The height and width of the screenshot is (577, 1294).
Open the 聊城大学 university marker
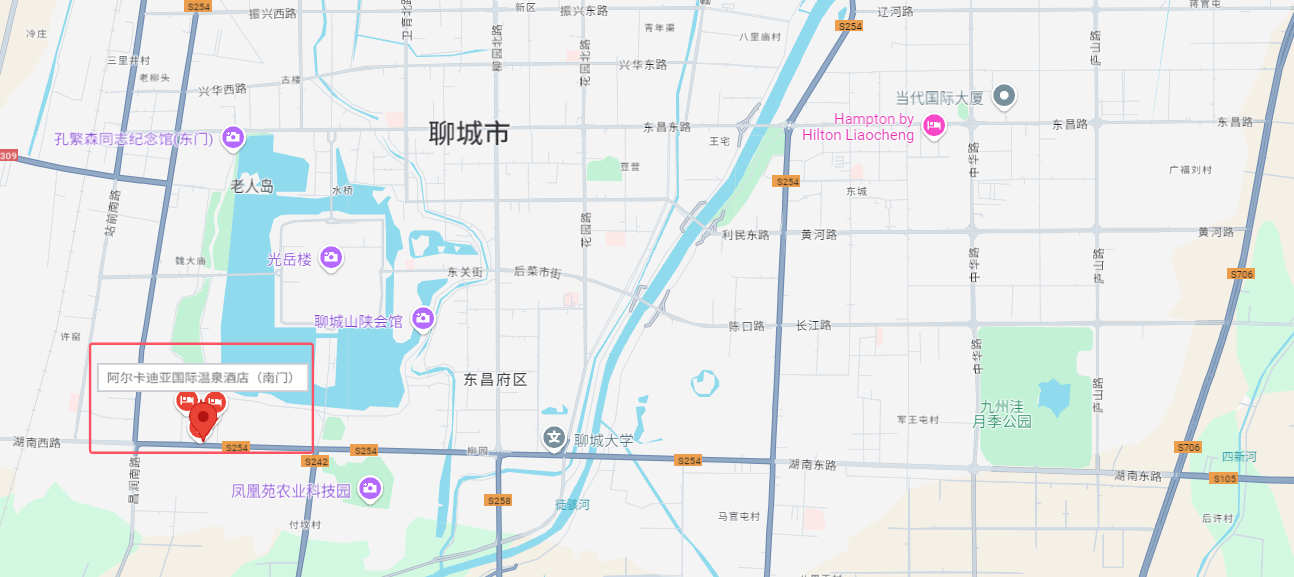pyautogui.click(x=554, y=438)
